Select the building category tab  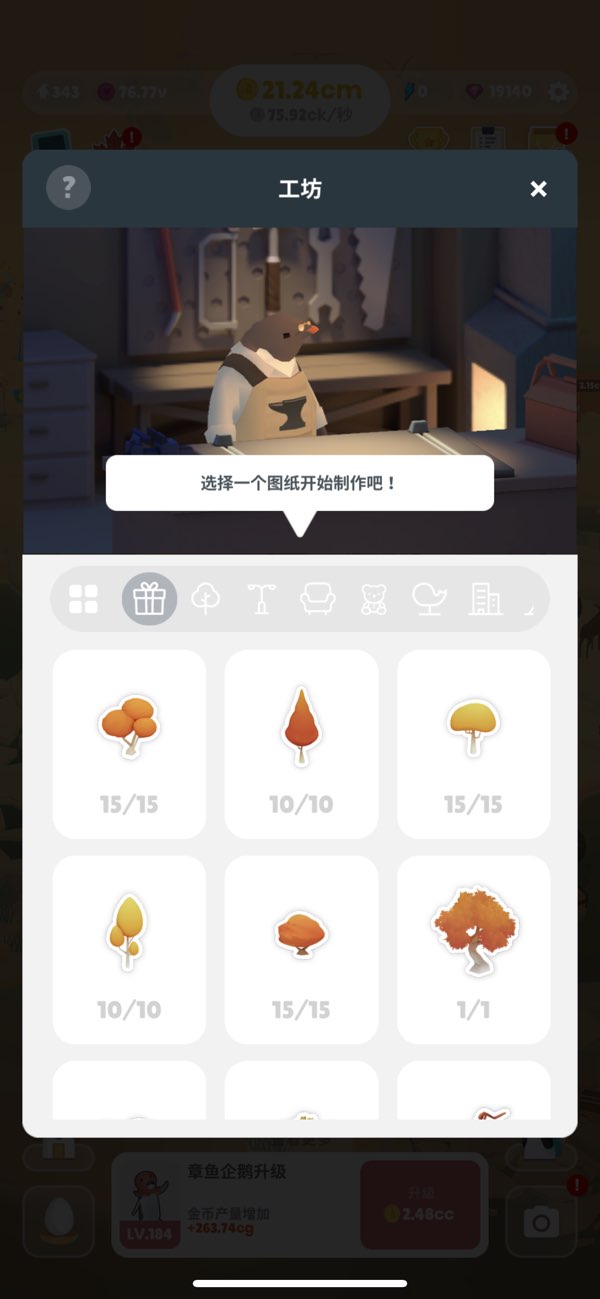point(485,599)
